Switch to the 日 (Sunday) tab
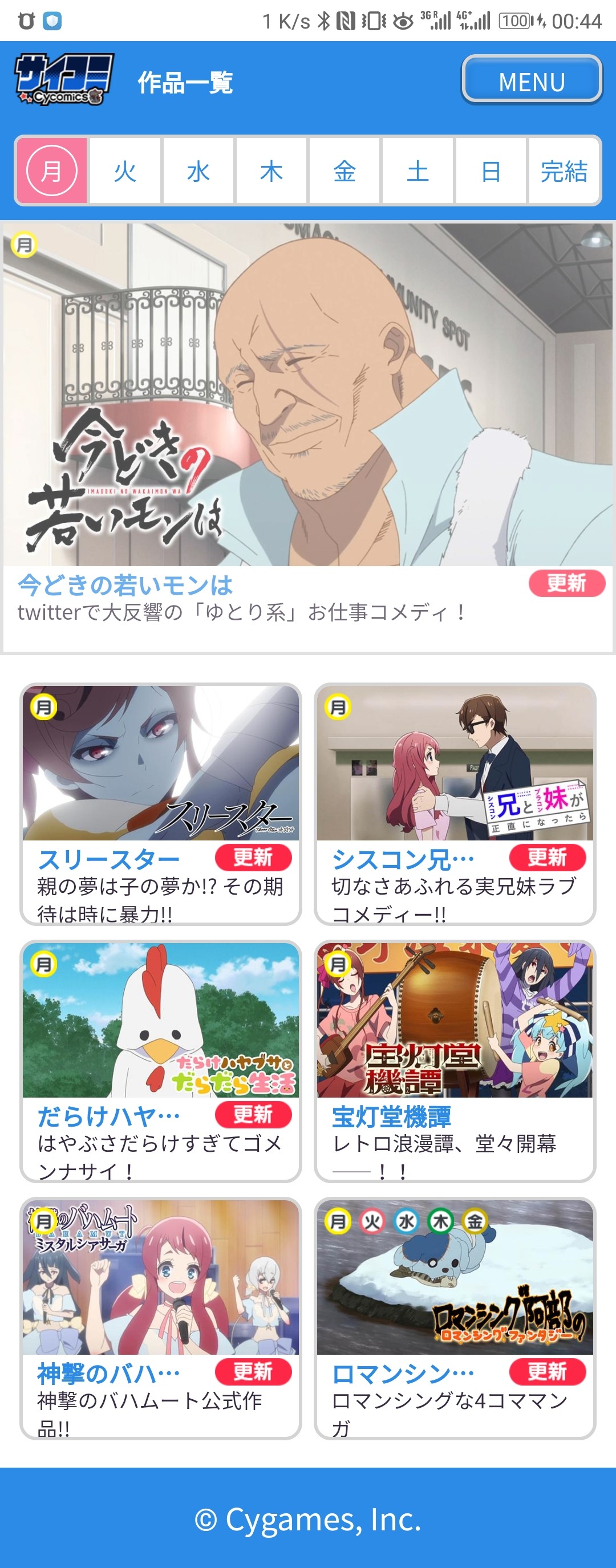Viewport: 616px width, 1568px height. (x=491, y=171)
